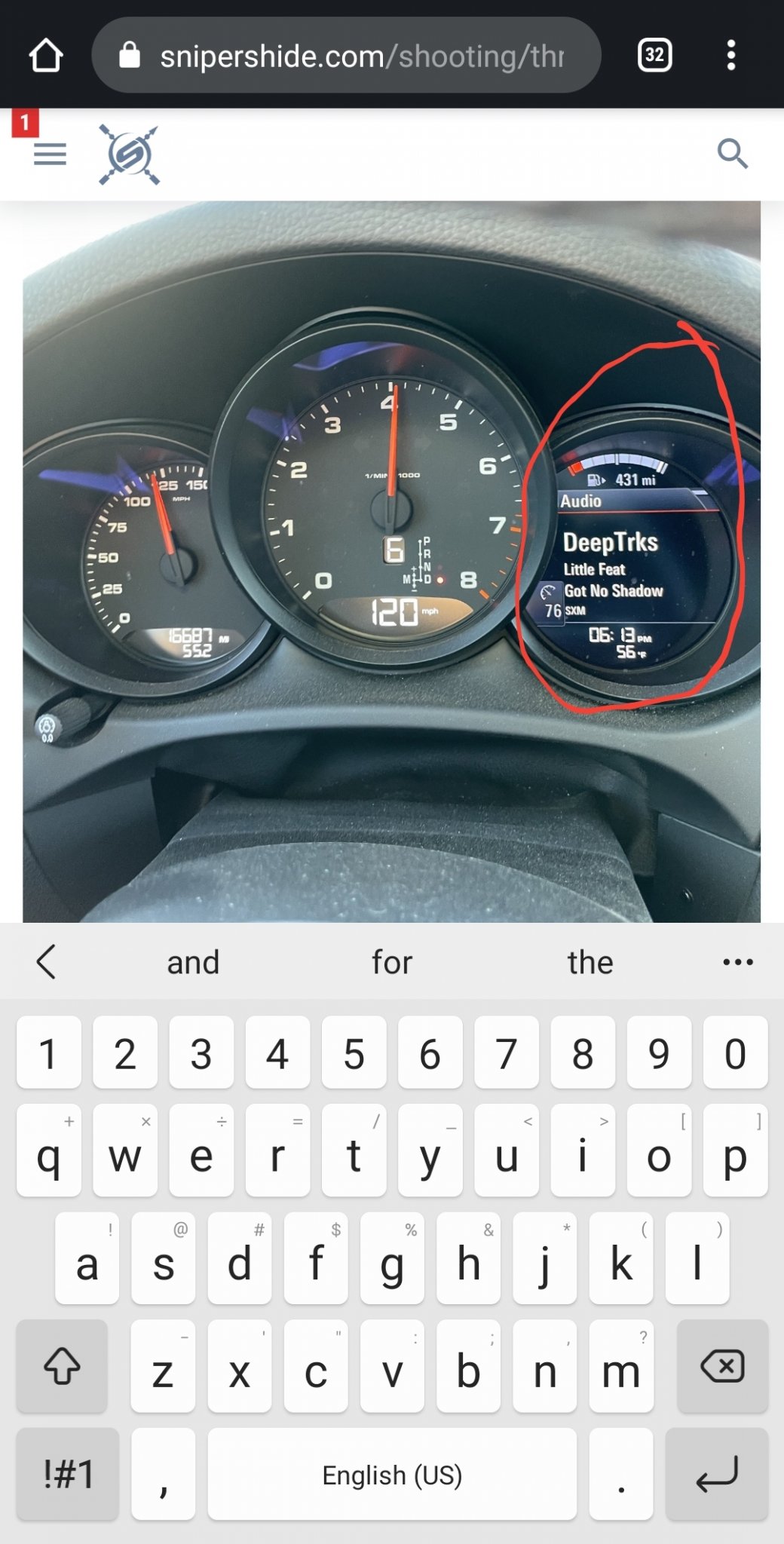784x1544 pixels.
Task: Hit the keyboard backspace key
Action: pyautogui.click(x=722, y=1366)
